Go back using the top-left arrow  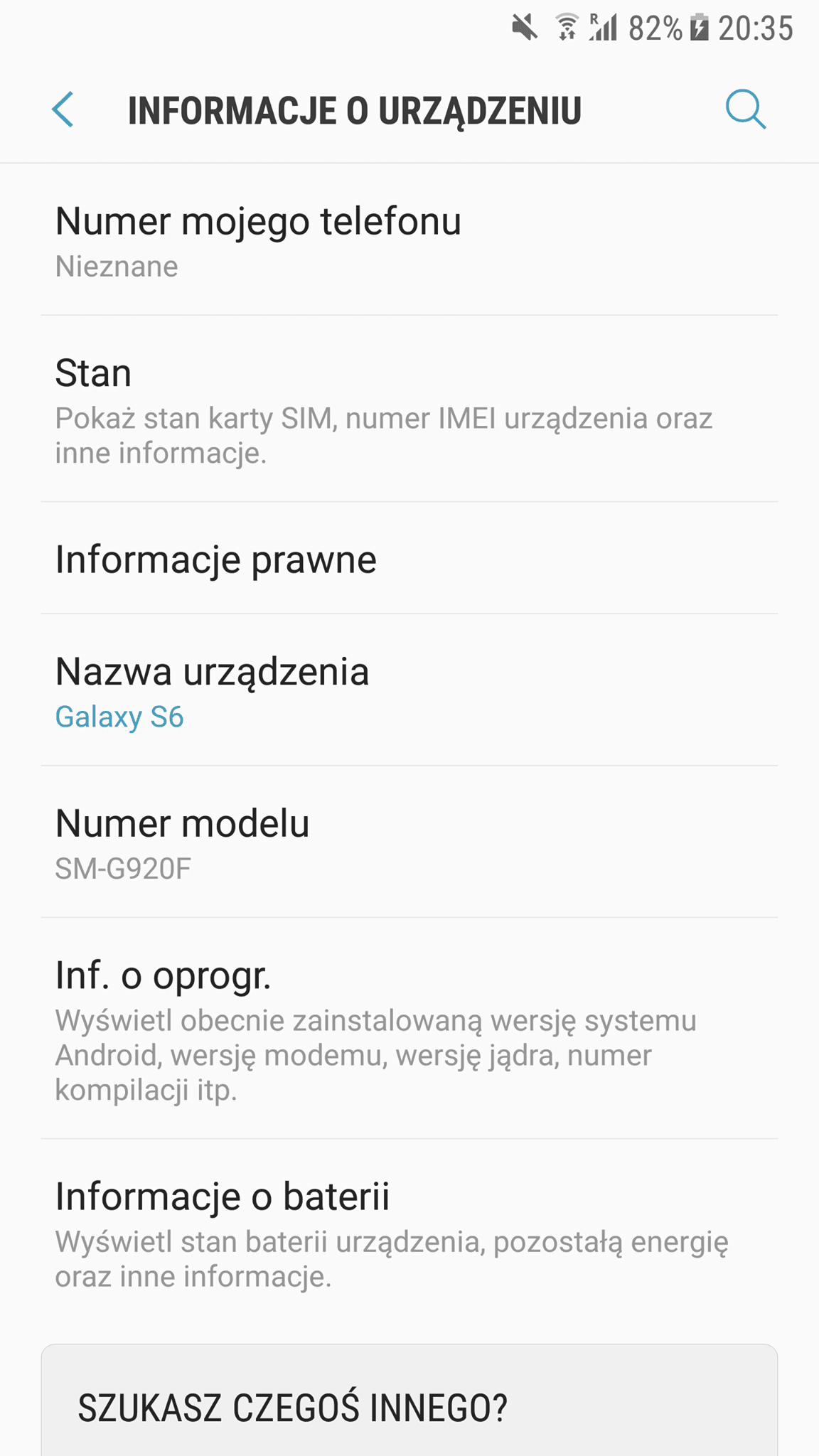point(63,110)
